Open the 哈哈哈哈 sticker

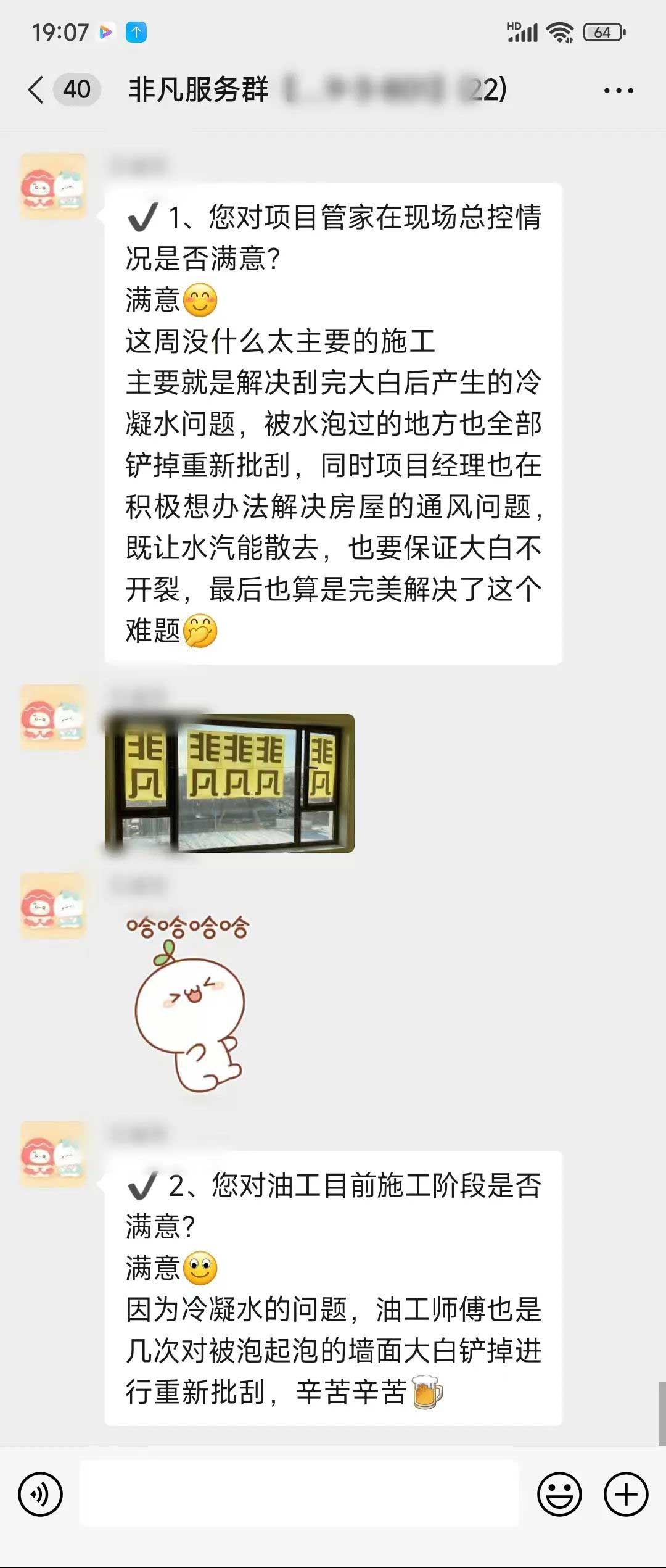189,1003
